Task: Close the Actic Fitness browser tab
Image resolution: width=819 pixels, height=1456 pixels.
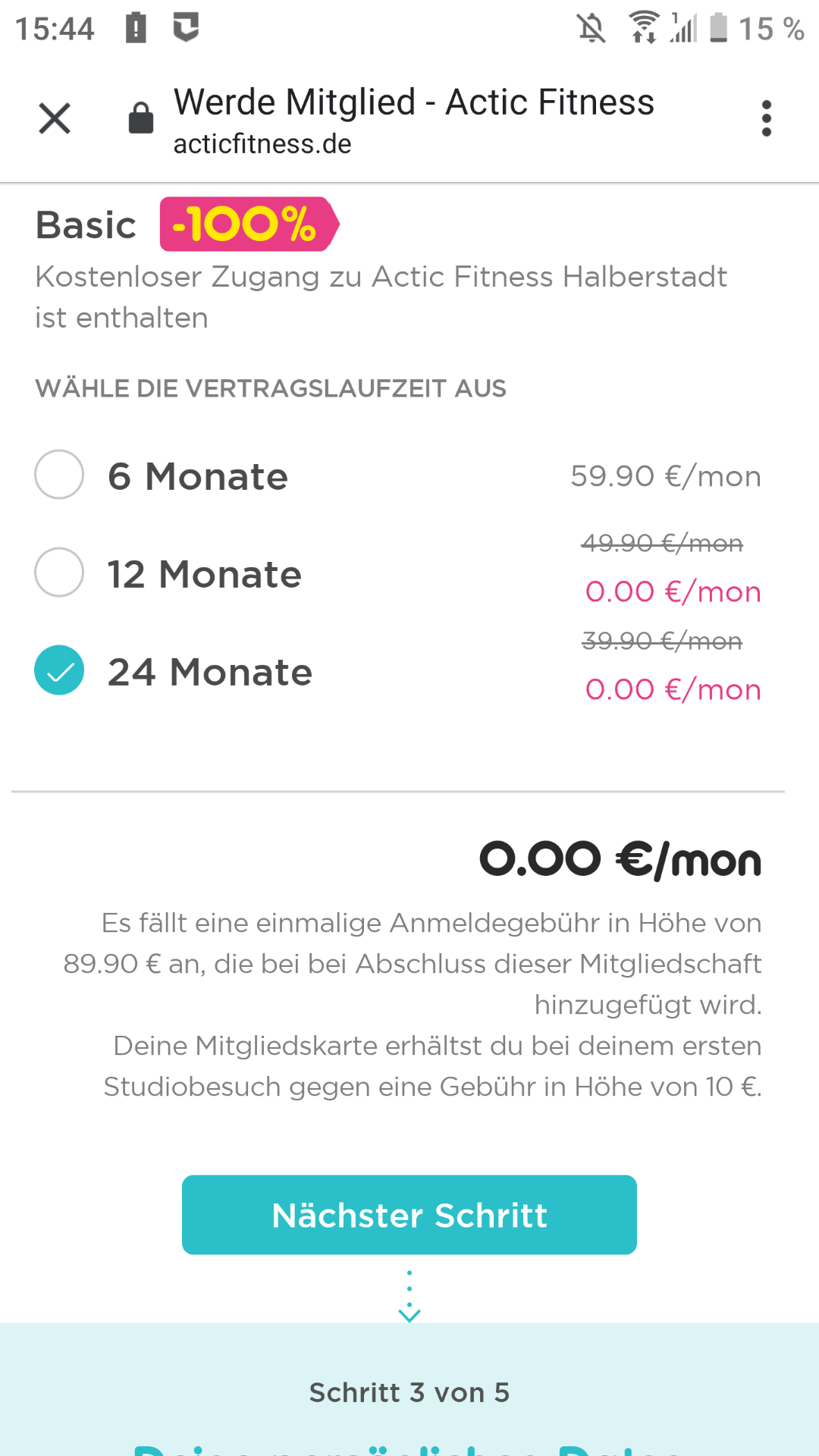Action: 55,118
